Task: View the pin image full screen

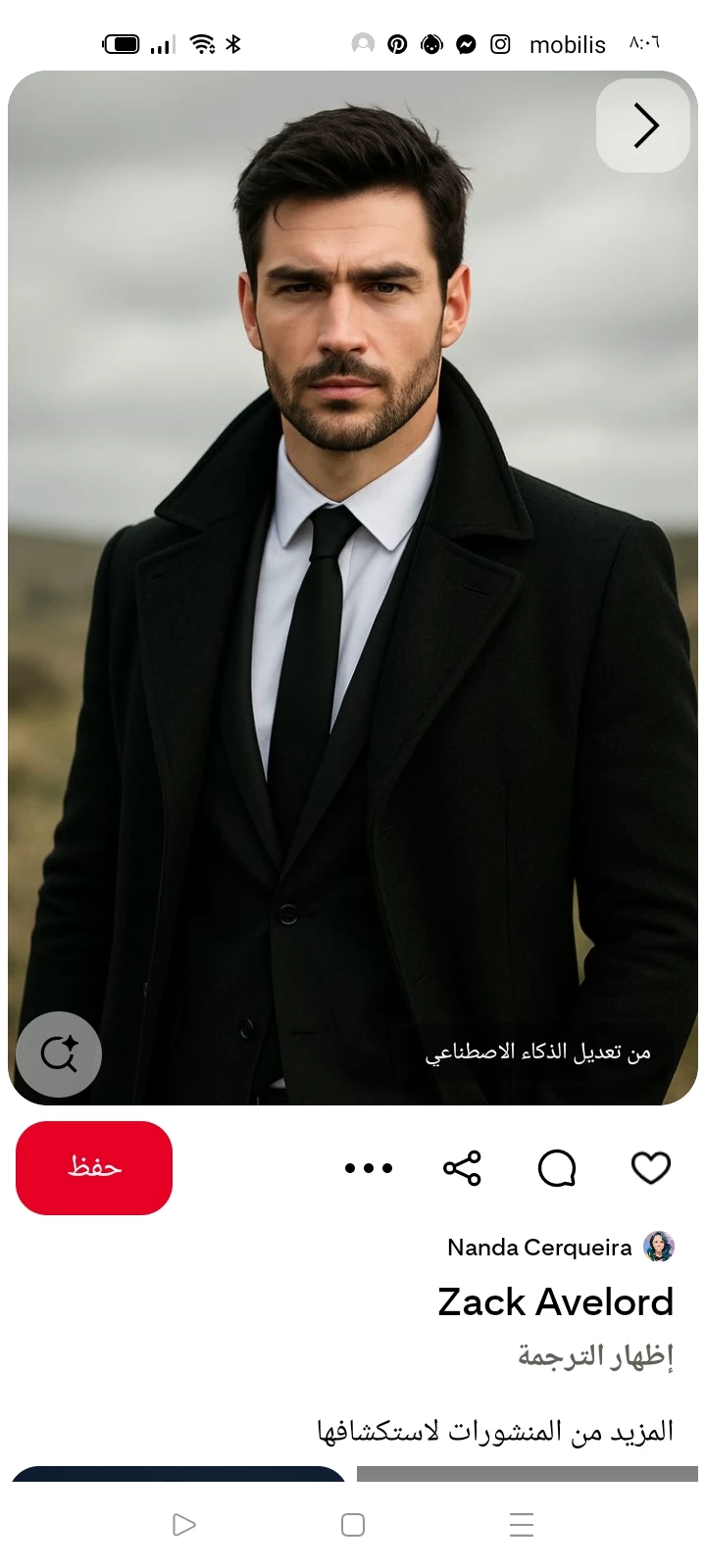Action: [x=353, y=588]
